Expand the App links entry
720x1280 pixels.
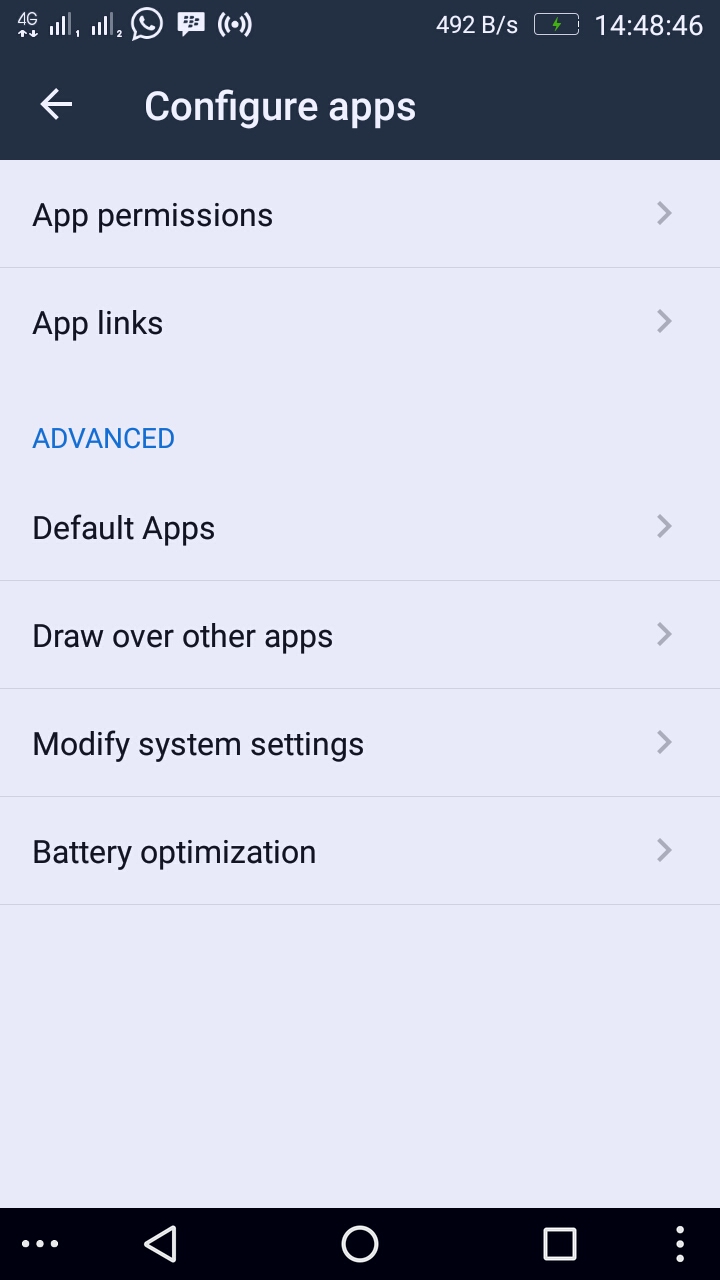pos(663,321)
